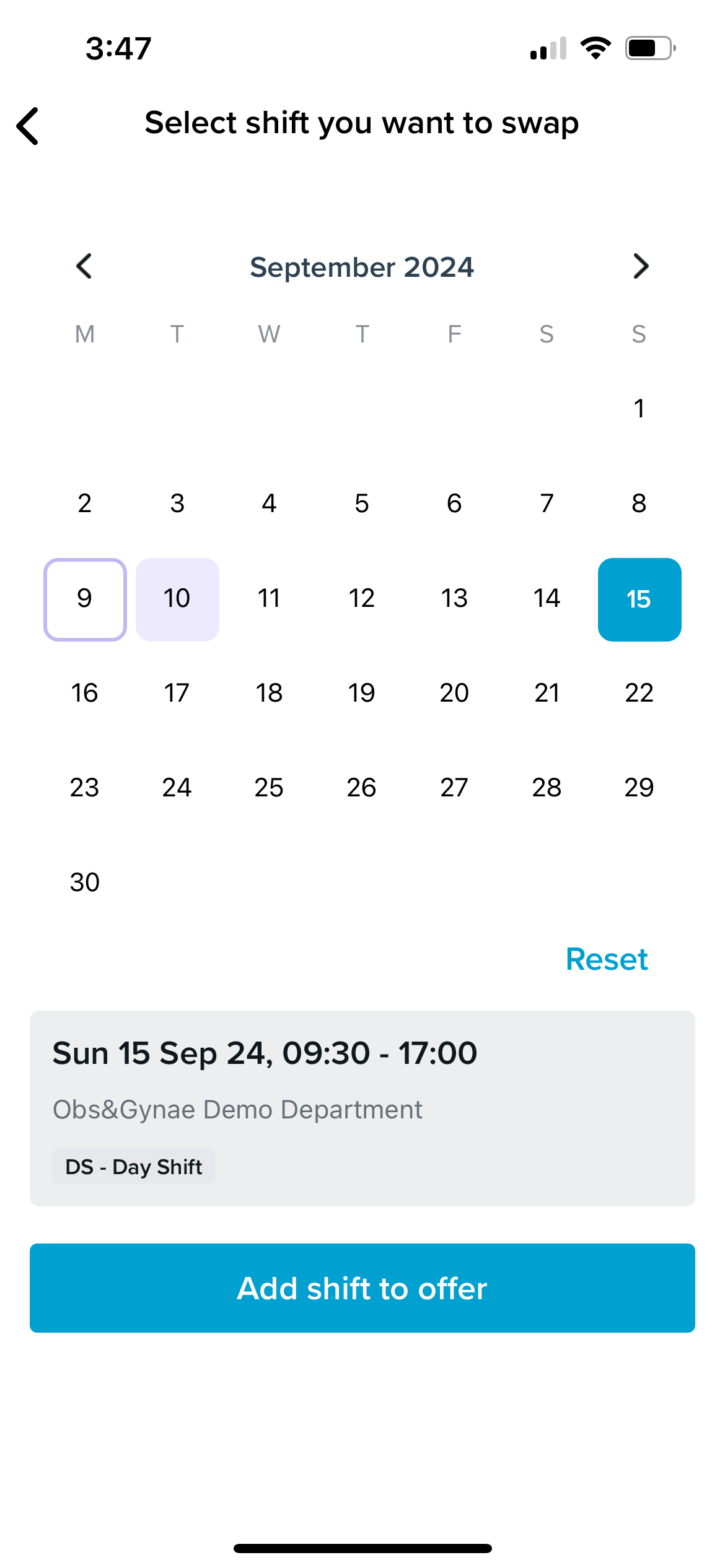Select date 20 in September
Image resolution: width=725 pixels, height=1568 pixels.
[x=454, y=693]
